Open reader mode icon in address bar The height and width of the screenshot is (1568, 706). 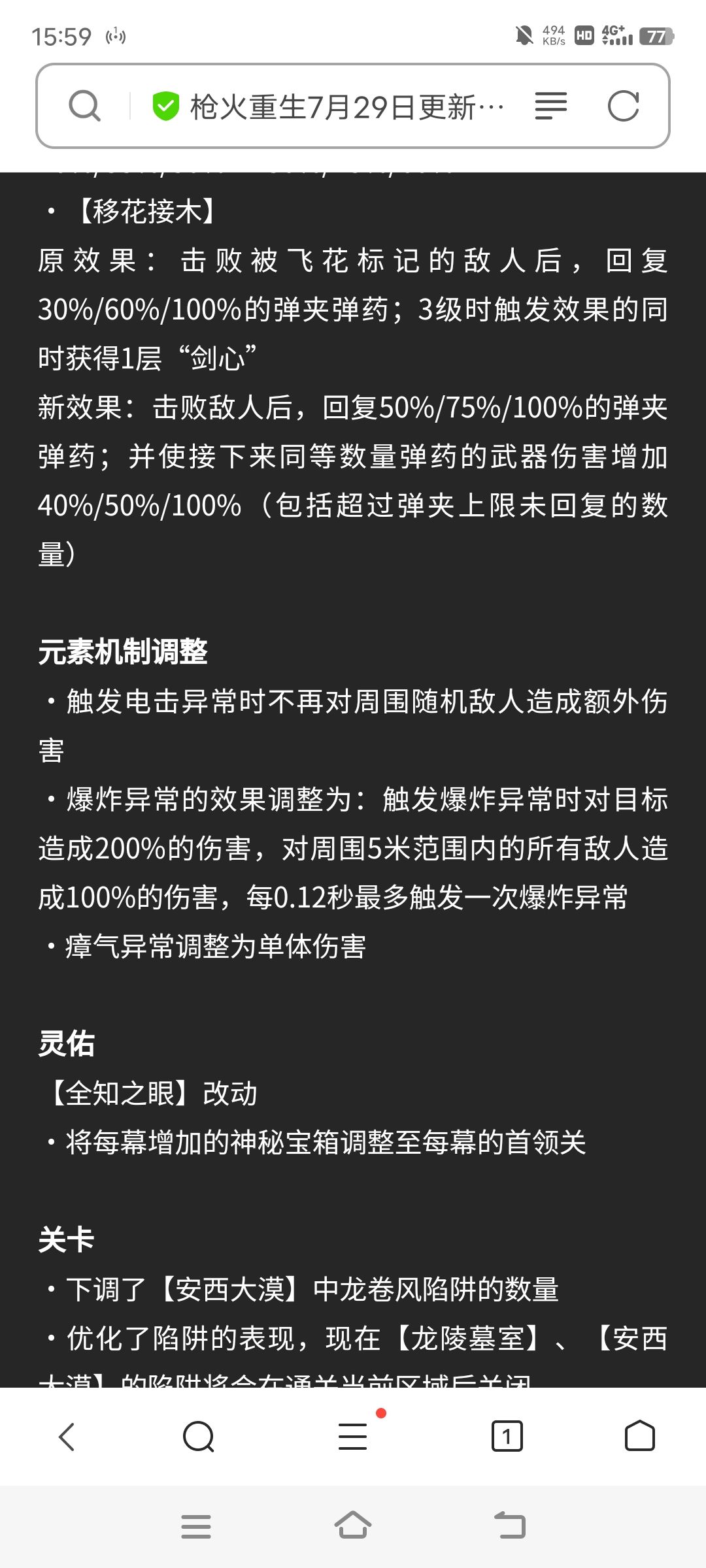550,106
